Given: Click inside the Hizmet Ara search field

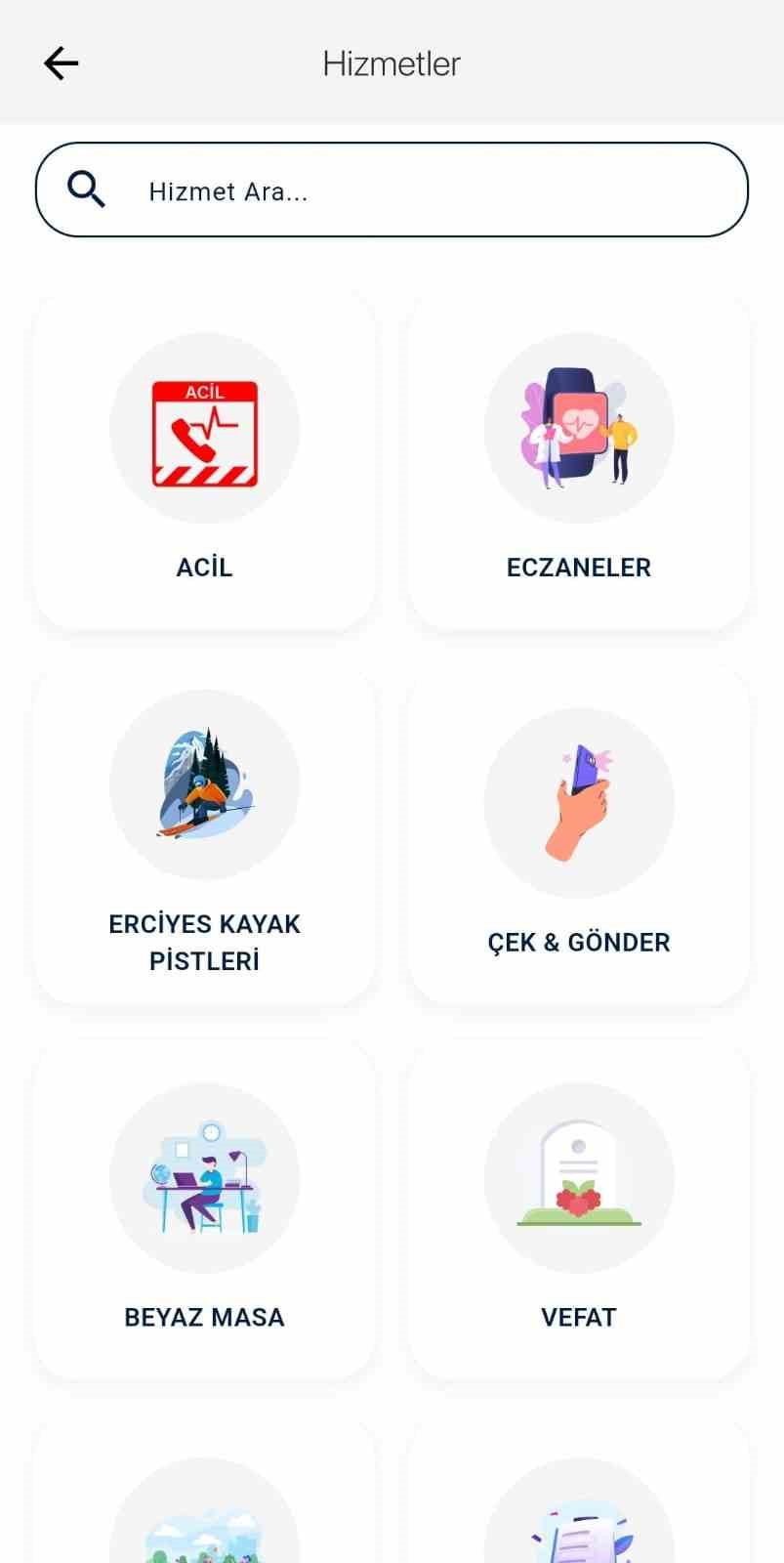Looking at the screenshot, I should tap(391, 190).
